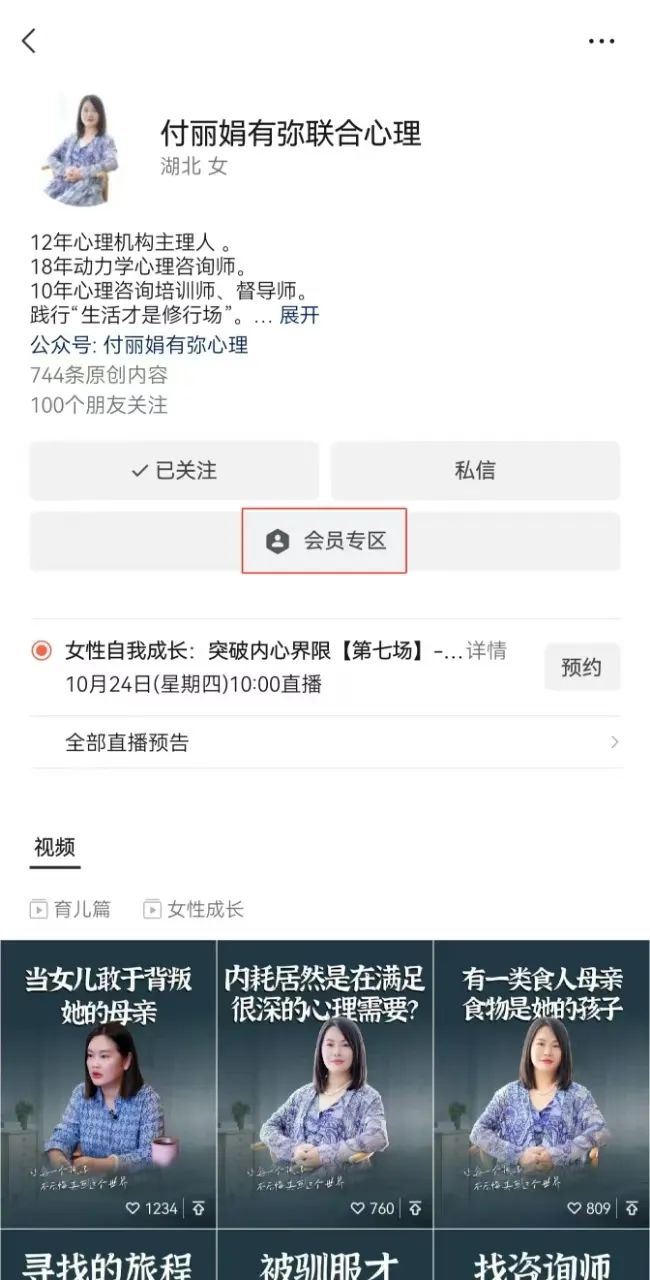
Task: Go back using the top-left arrow
Action: pos(28,41)
